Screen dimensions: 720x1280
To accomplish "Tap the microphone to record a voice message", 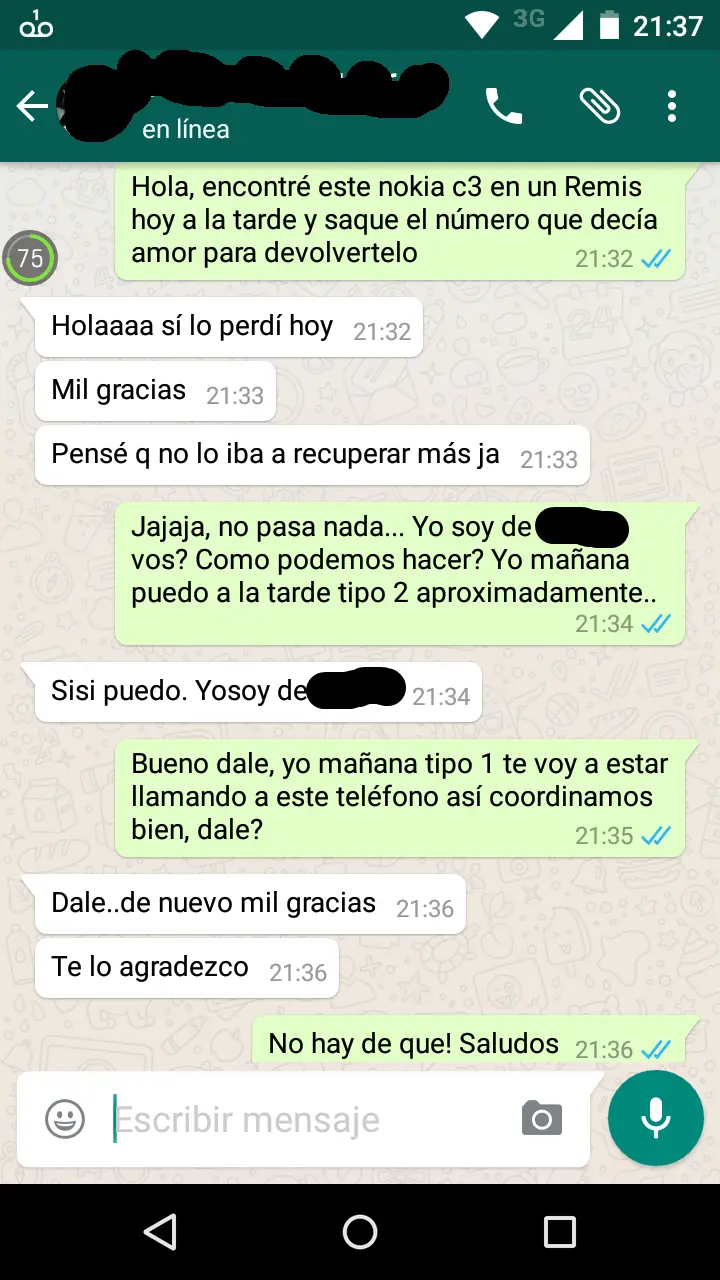I will (x=656, y=1118).
